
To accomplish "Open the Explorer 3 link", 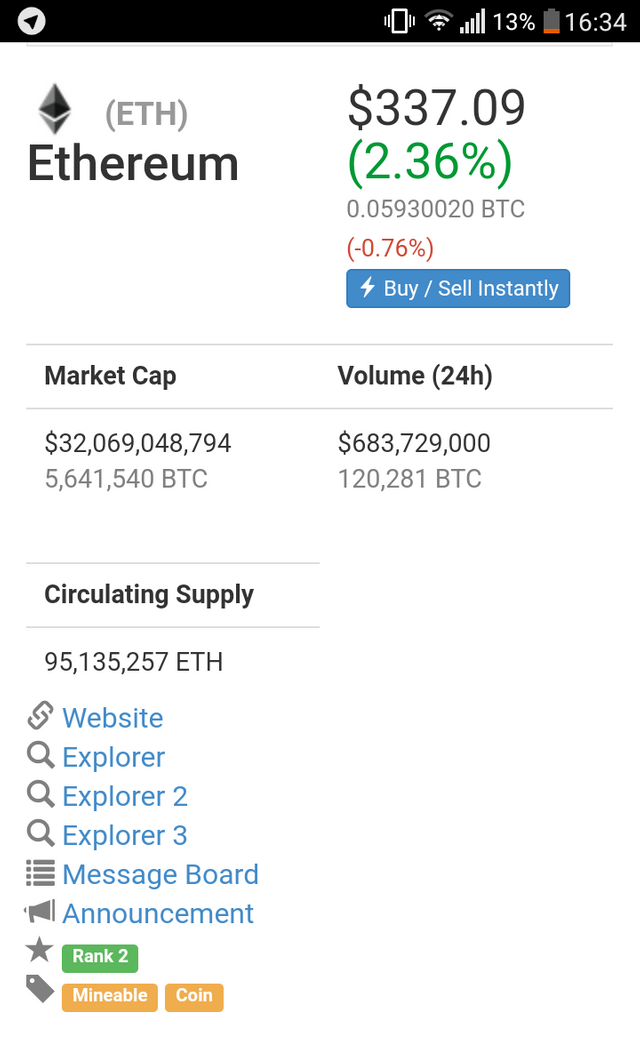I will [125, 835].
